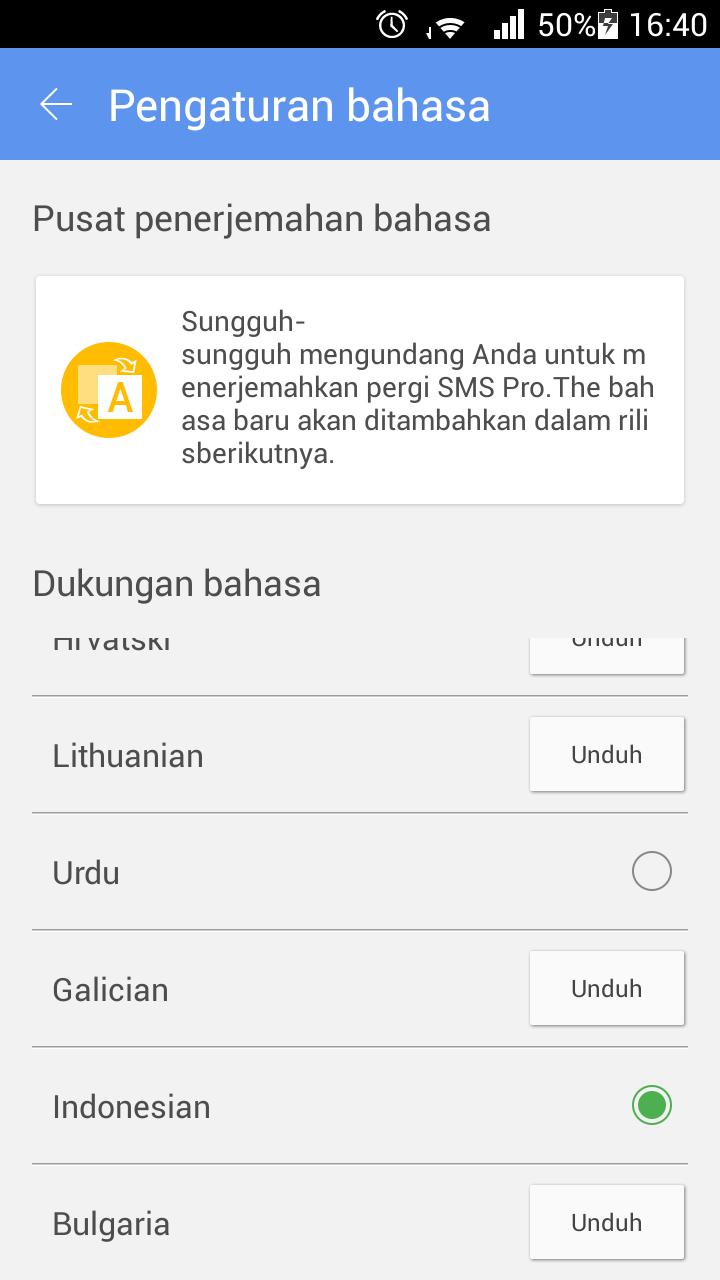Click the cellular signal strength icon

[x=510, y=24]
